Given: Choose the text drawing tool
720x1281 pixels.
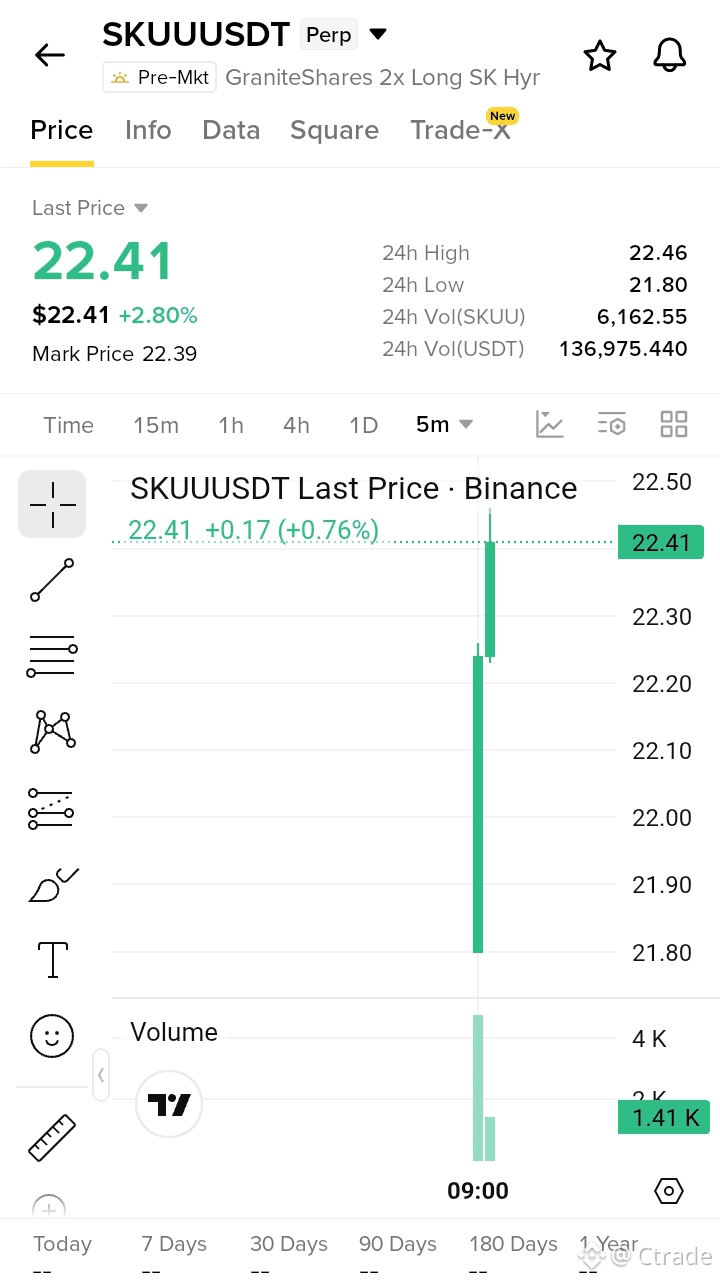Looking at the screenshot, I should (x=52, y=960).
